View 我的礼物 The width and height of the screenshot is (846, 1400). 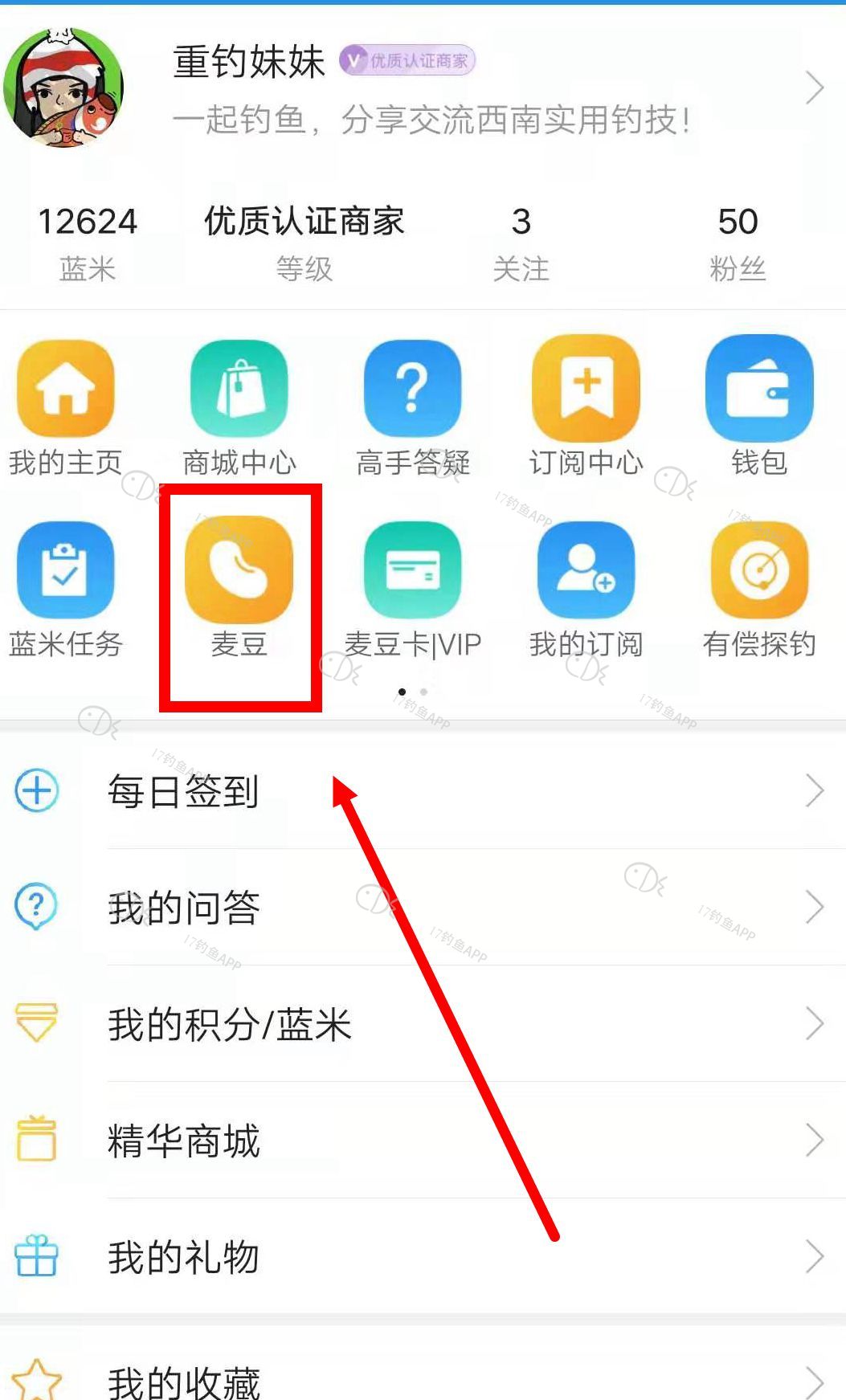coord(423,1257)
